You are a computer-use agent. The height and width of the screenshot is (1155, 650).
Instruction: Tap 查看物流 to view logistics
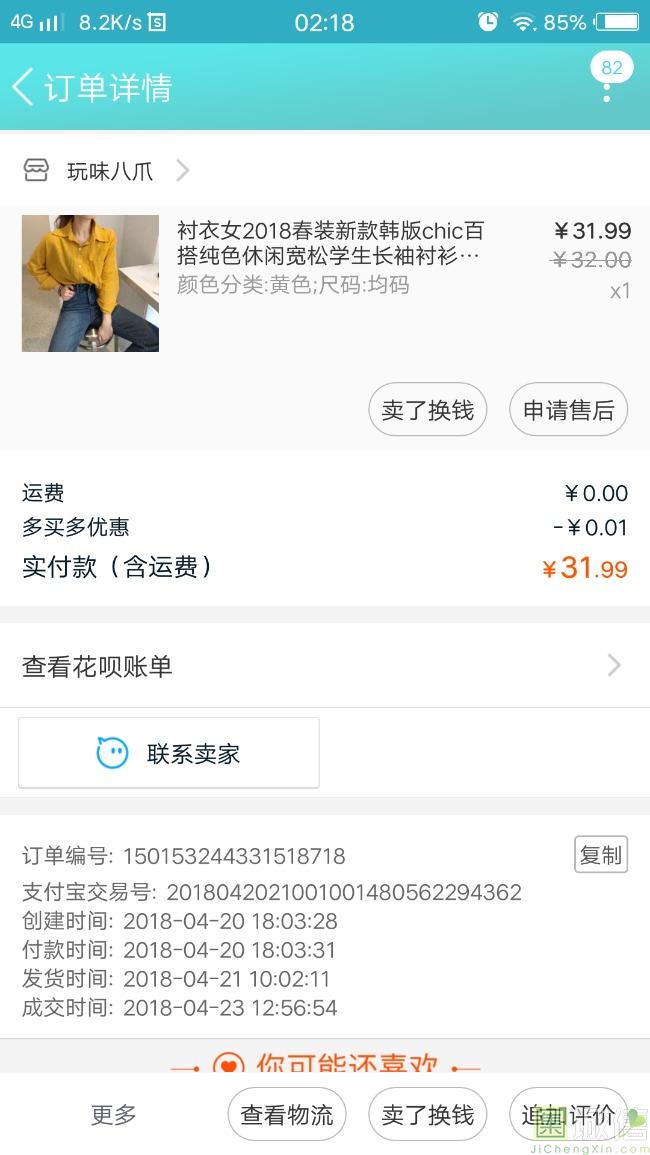[286, 1114]
